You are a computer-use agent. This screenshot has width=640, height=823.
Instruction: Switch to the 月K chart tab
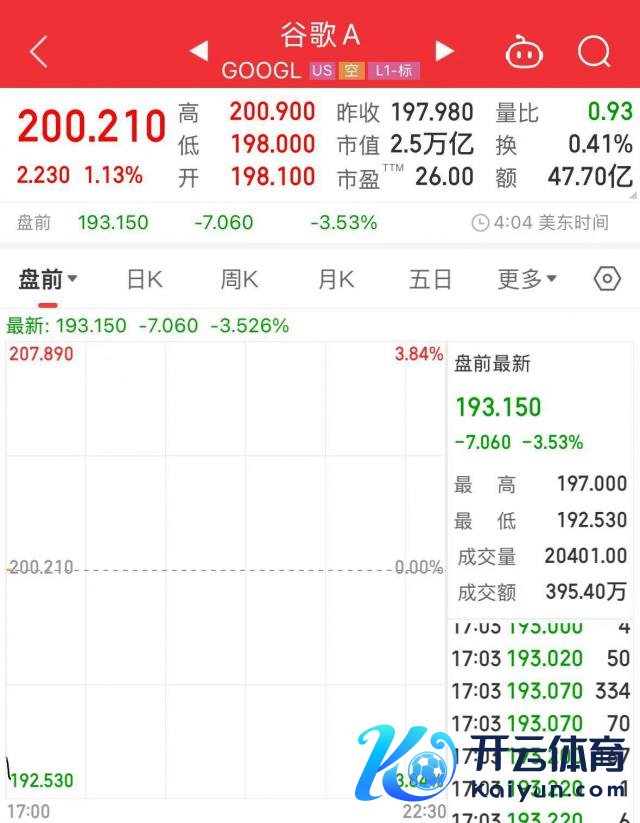tap(336, 279)
